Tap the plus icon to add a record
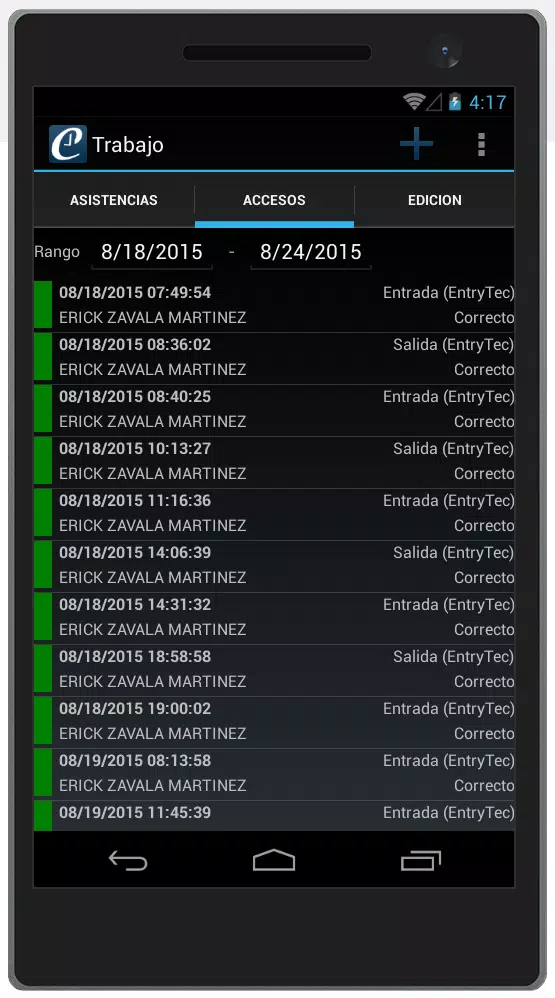Screen dimensions: 555x998 pyautogui.click(x=416, y=144)
